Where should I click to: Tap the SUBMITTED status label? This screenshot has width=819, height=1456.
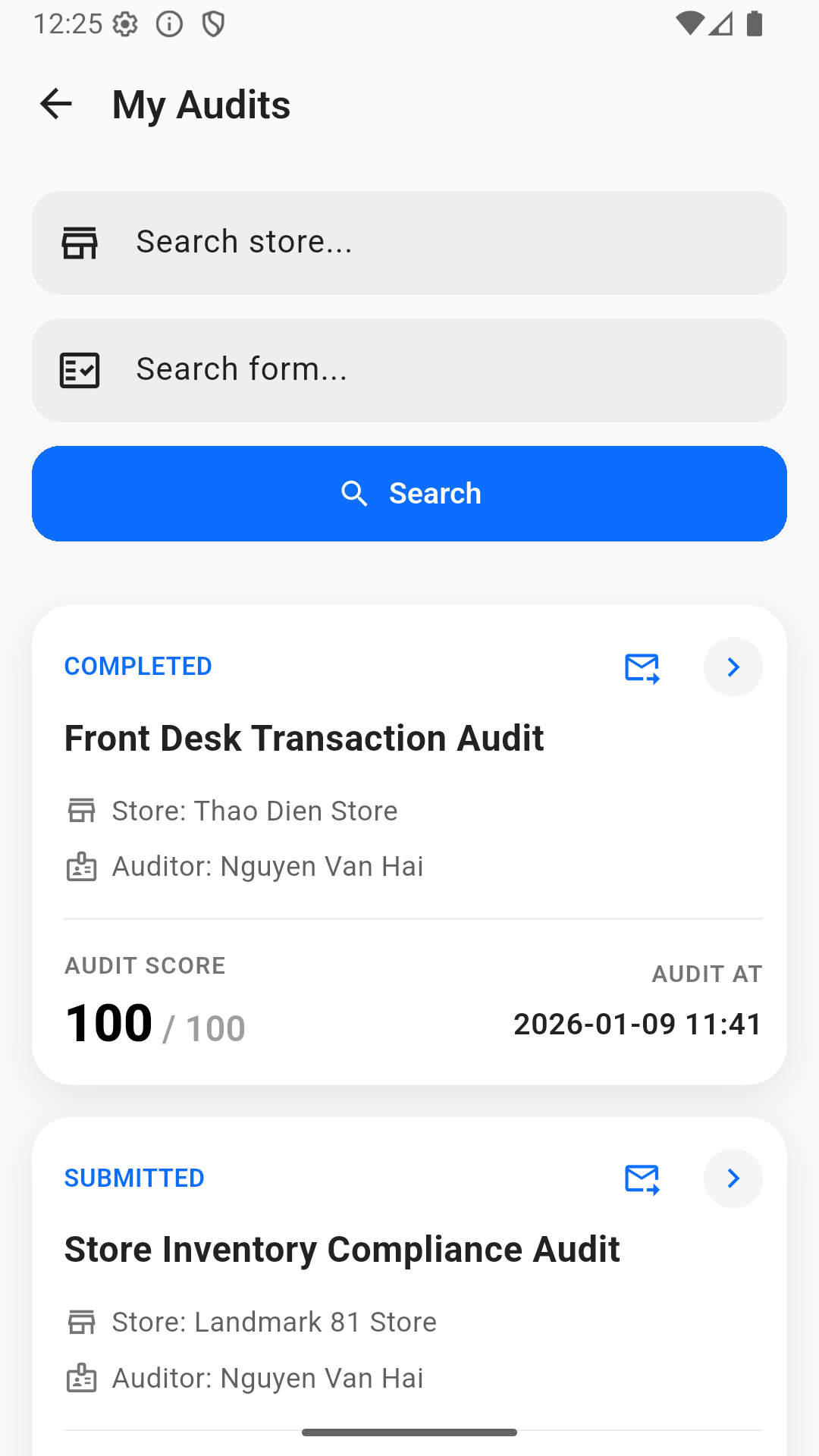pos(134,1178)
